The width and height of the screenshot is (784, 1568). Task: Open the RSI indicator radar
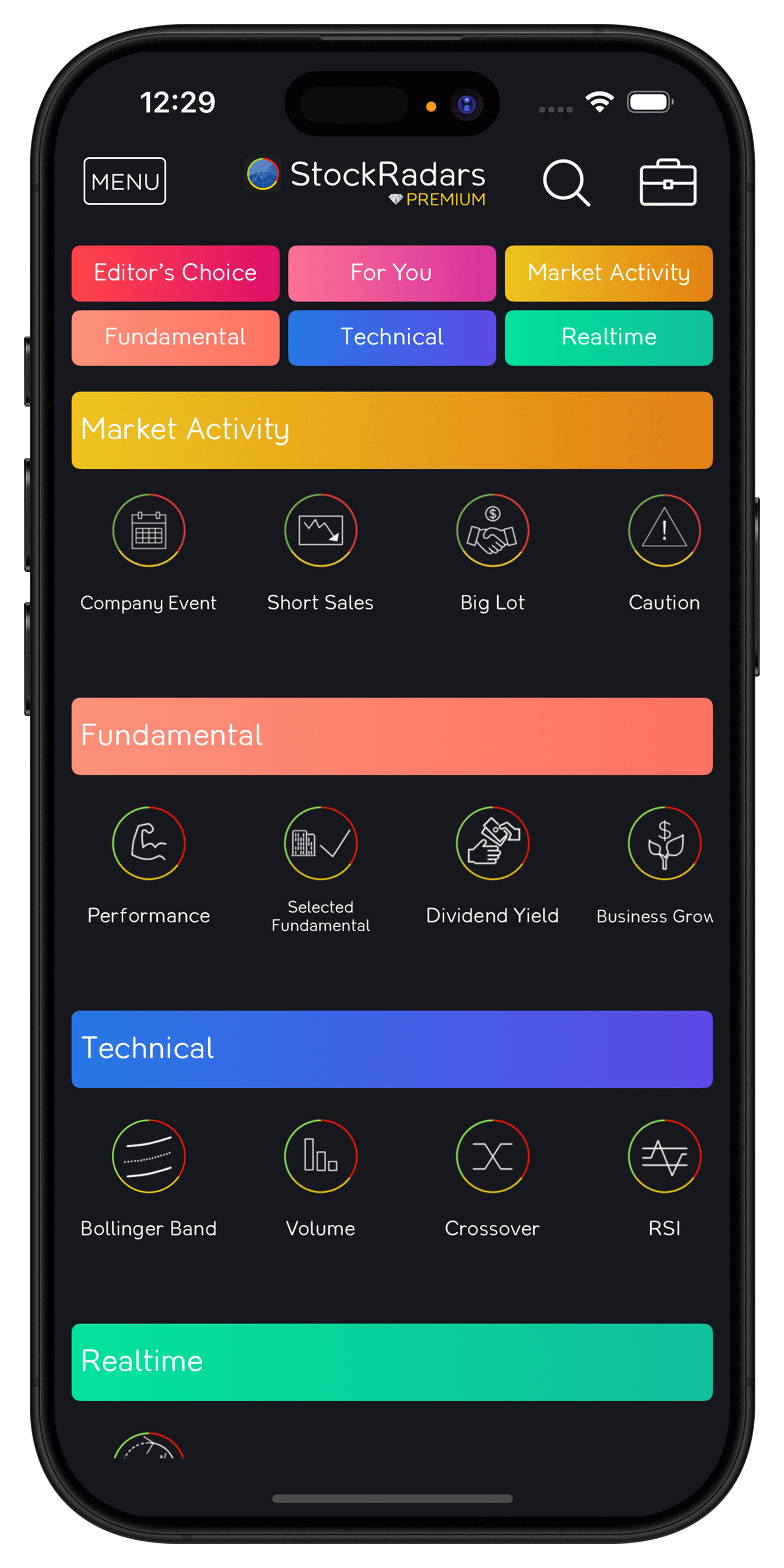(664, 1156)
